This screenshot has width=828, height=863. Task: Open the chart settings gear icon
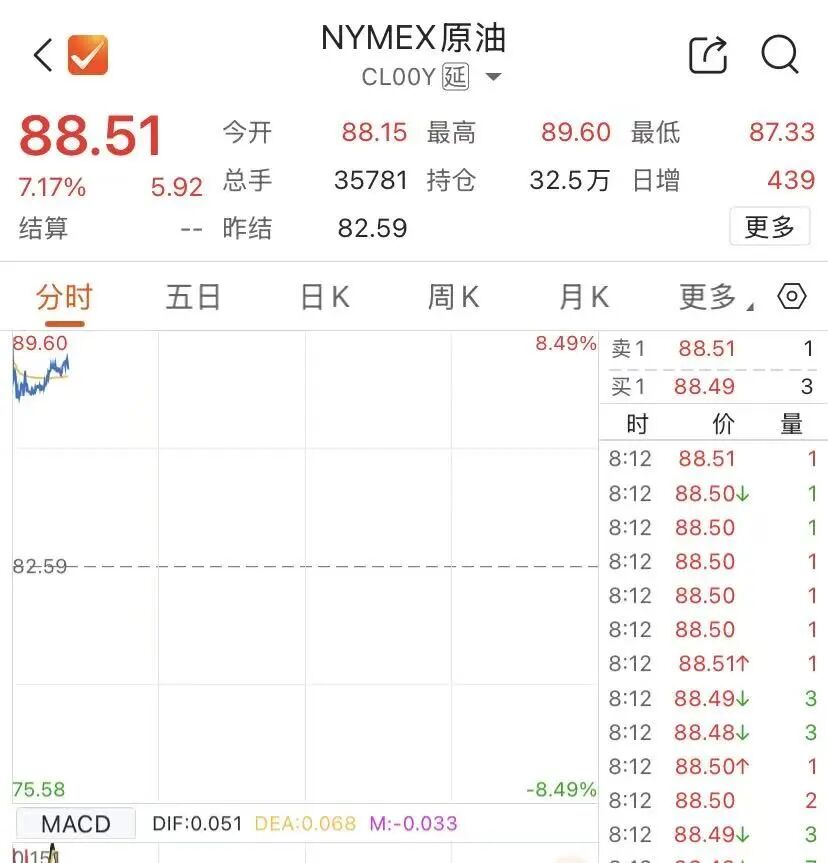[x=791, y=296]
